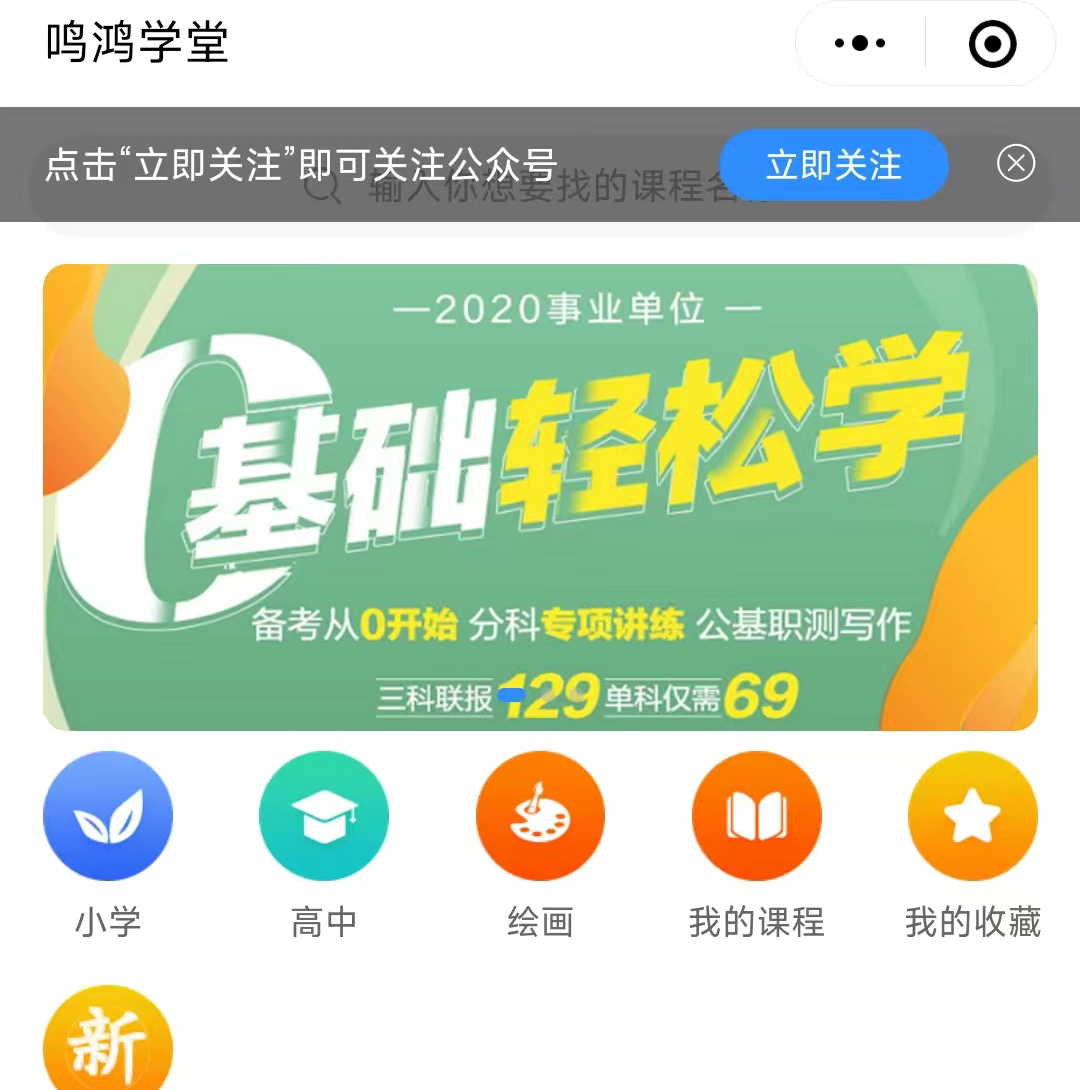Screen dimensions: 1080x1090
Task: Dismiss the follow official account banner
Action: coord(1016,163)
